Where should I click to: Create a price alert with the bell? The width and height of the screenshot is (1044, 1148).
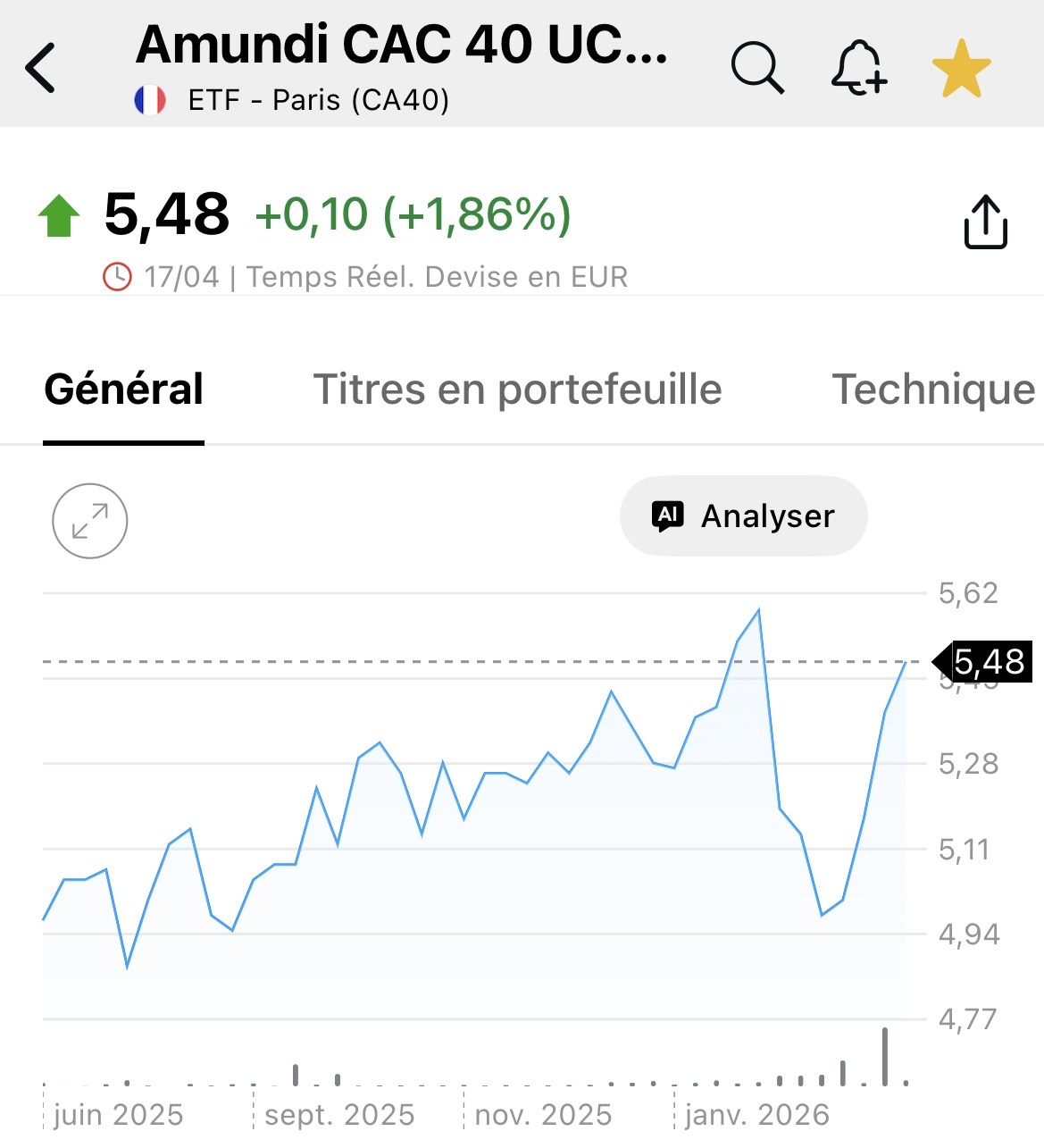pyautogui.click(x=858, y=68)
